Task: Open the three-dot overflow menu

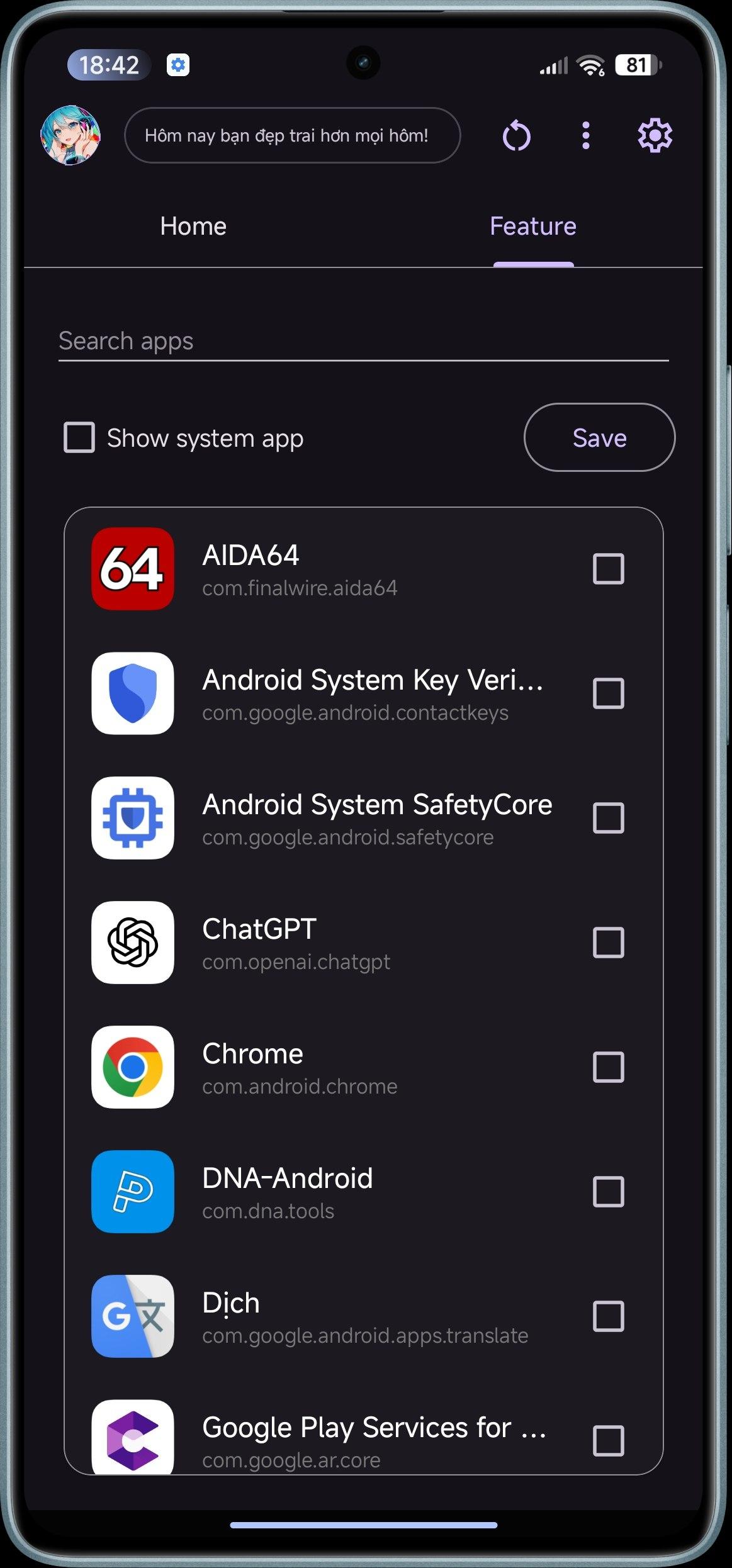Action: 586,135
